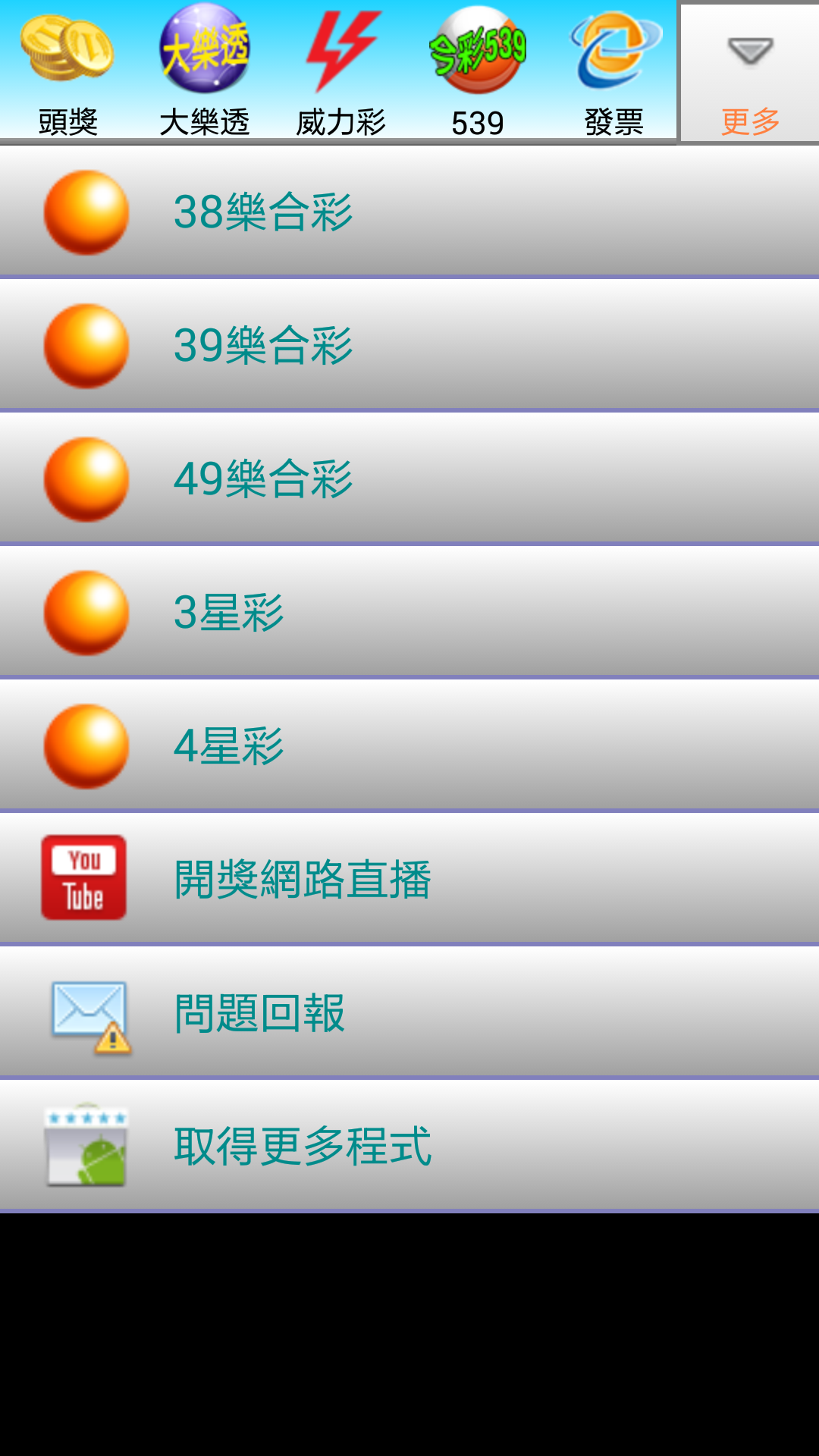This screenshot has height=1456, width=819.
Task: Select the 49樂合彩 row
Action: tap(409, 479)
